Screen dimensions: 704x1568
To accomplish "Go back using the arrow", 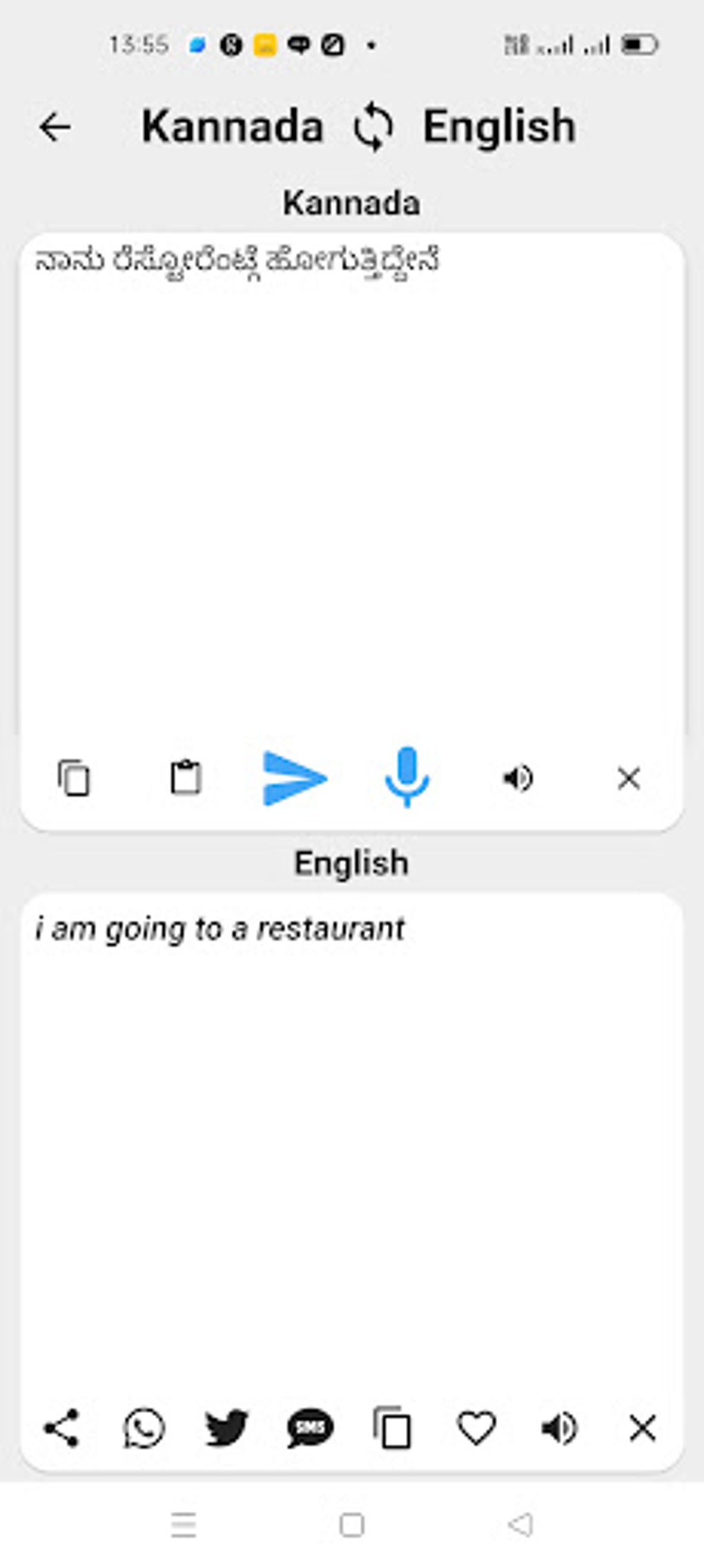I will (55, 128).
